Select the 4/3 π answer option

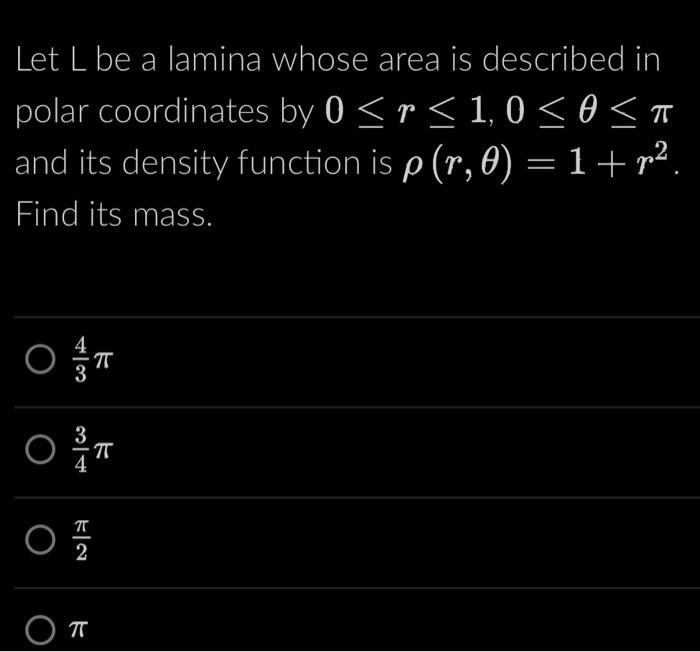pos(40,360)
